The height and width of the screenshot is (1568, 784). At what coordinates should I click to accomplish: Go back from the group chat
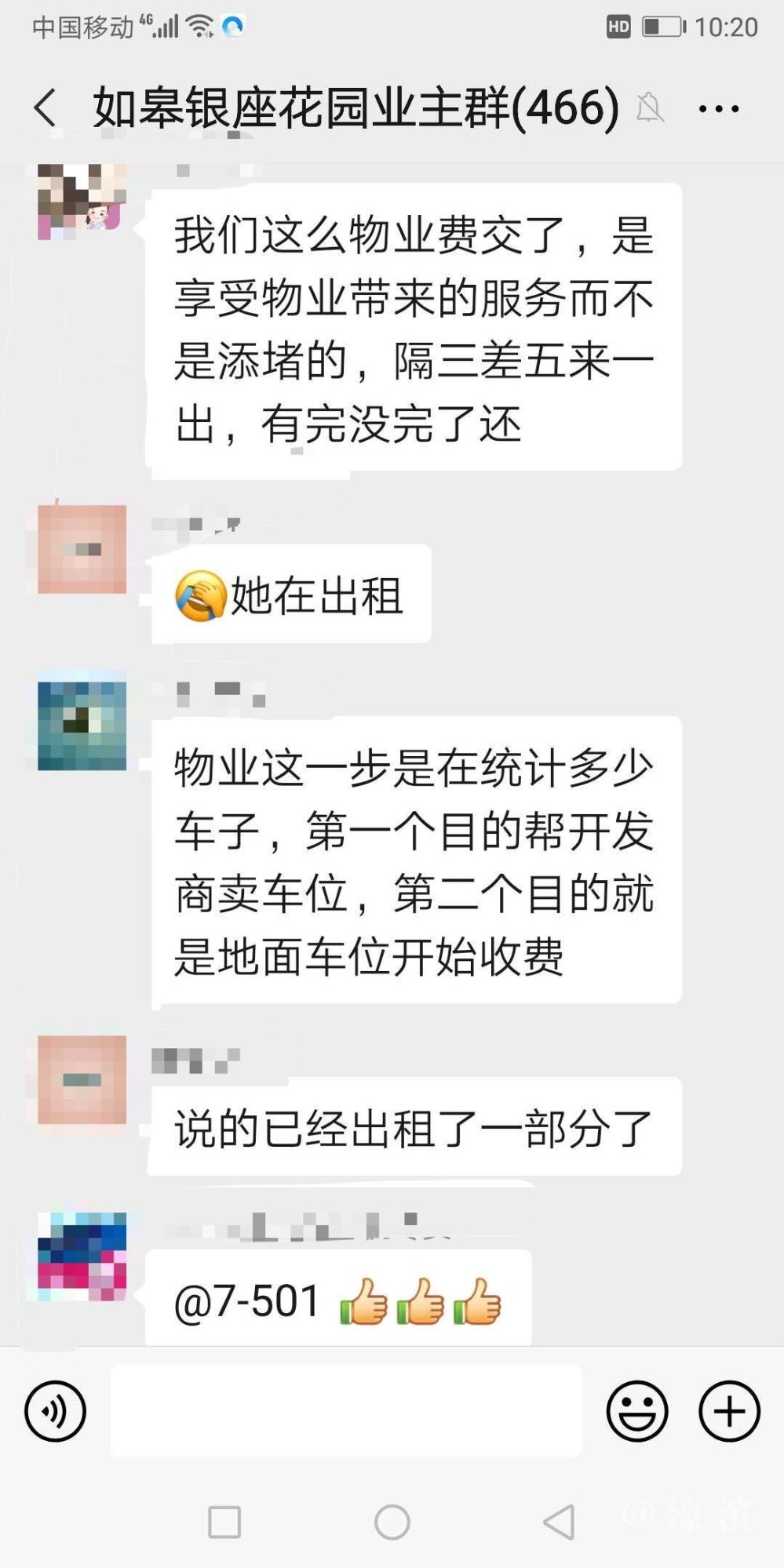pyautogui.click(x=46, y=107)
